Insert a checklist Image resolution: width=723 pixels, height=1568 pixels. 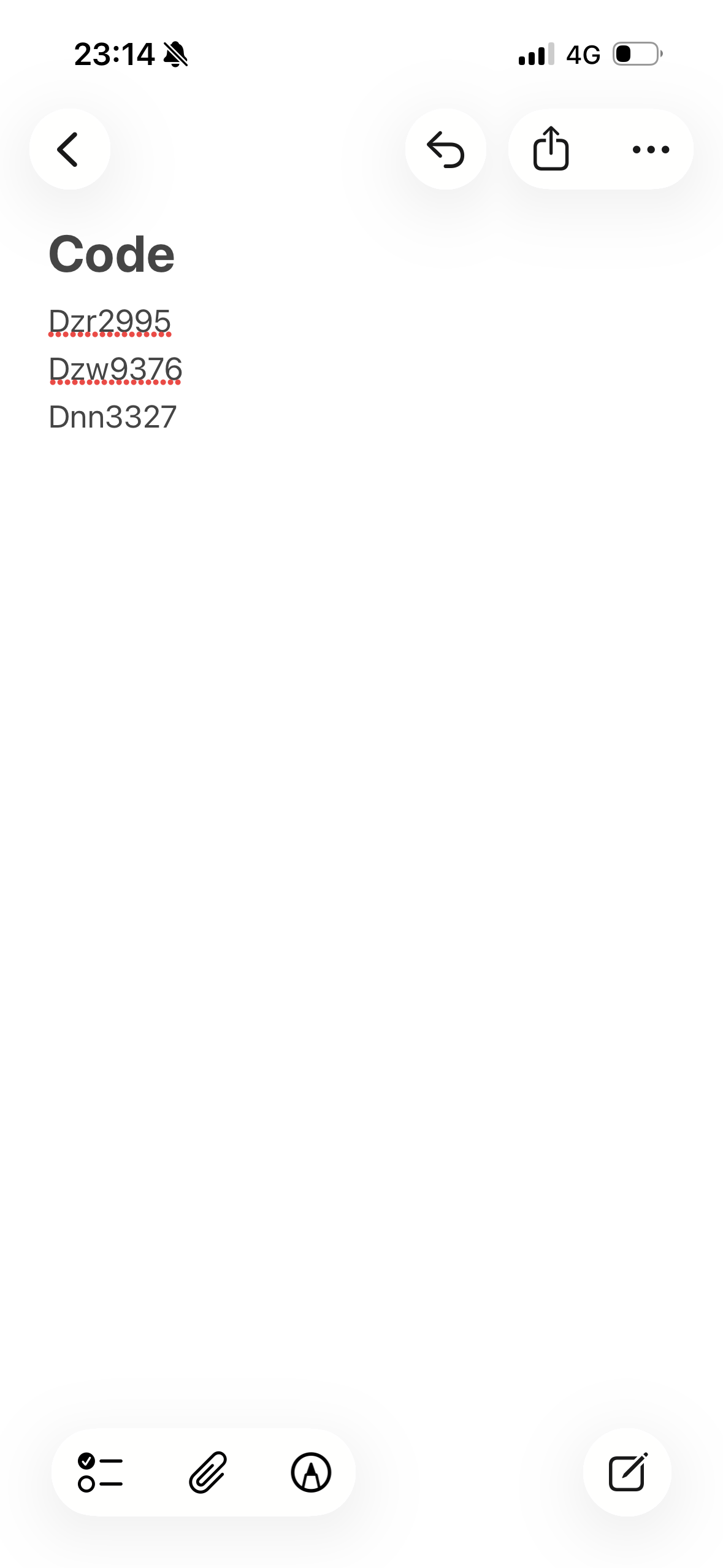(x=101, y=1472)
